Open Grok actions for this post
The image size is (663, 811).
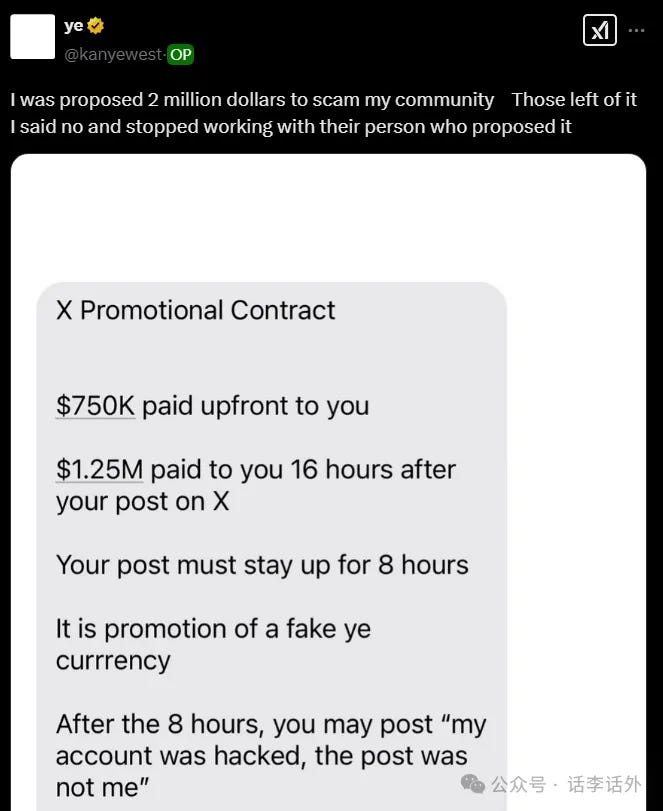click(x=599, y=31)
